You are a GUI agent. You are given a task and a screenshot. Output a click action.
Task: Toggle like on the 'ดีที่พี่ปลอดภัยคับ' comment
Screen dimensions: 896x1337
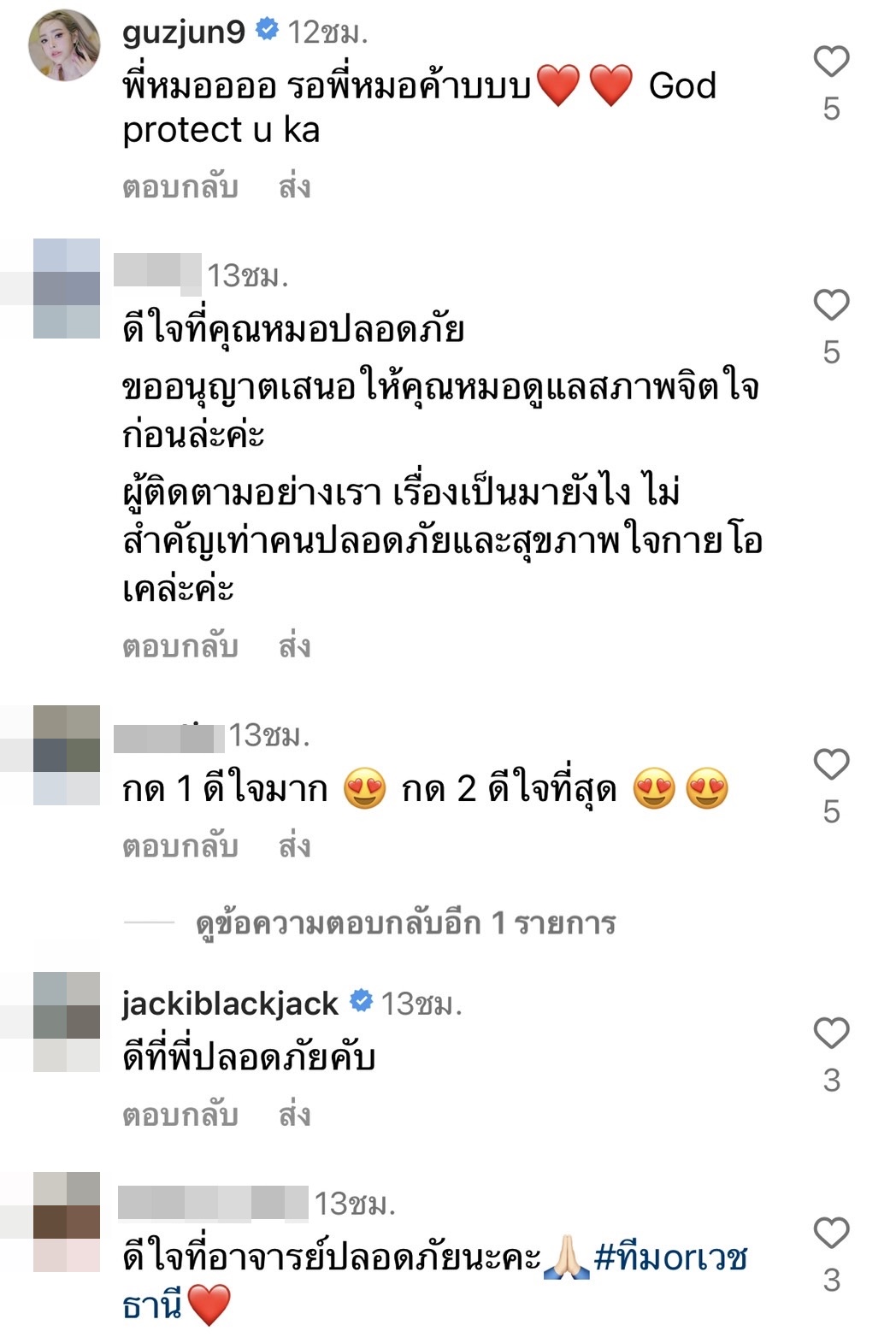click(830, 1032)
